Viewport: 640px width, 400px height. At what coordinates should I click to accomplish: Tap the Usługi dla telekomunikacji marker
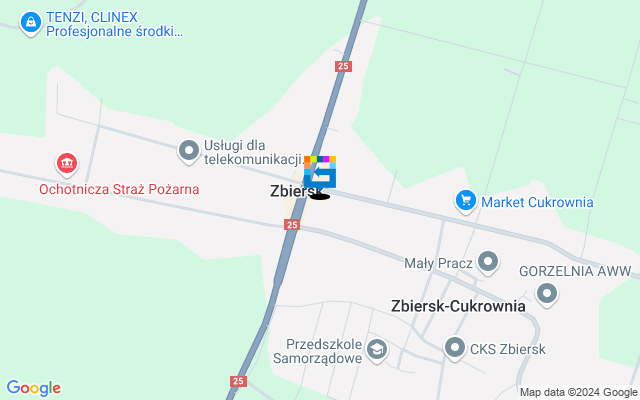pos(188,151)
